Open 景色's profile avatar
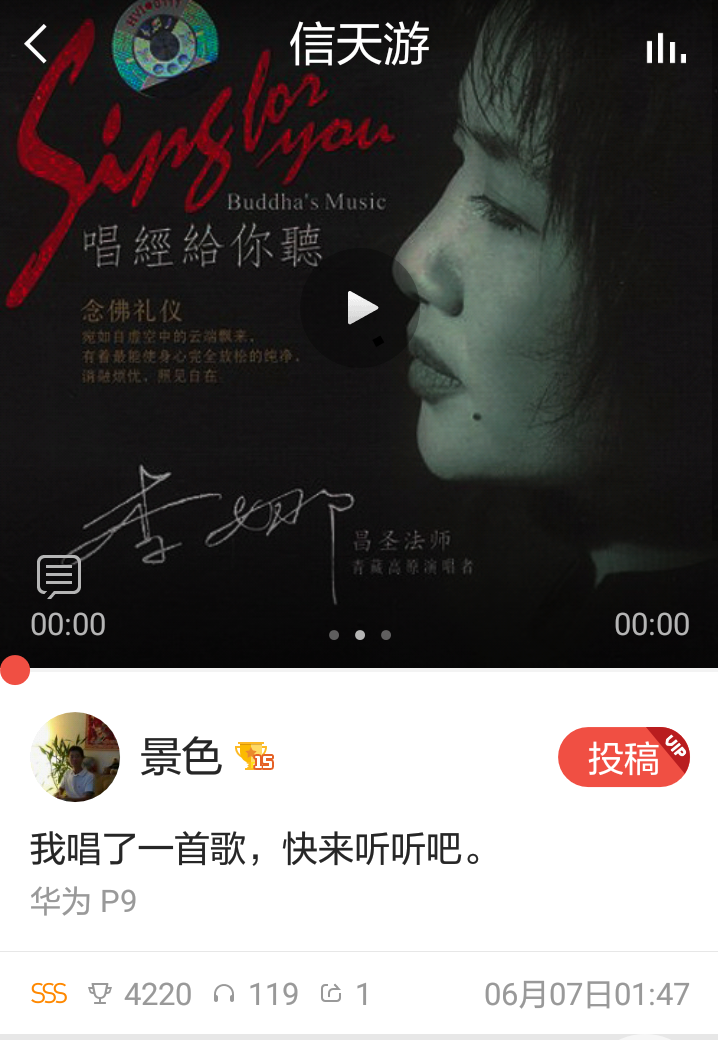The height and width of the screenshot is (1040, 718). (x=75, y=757)
